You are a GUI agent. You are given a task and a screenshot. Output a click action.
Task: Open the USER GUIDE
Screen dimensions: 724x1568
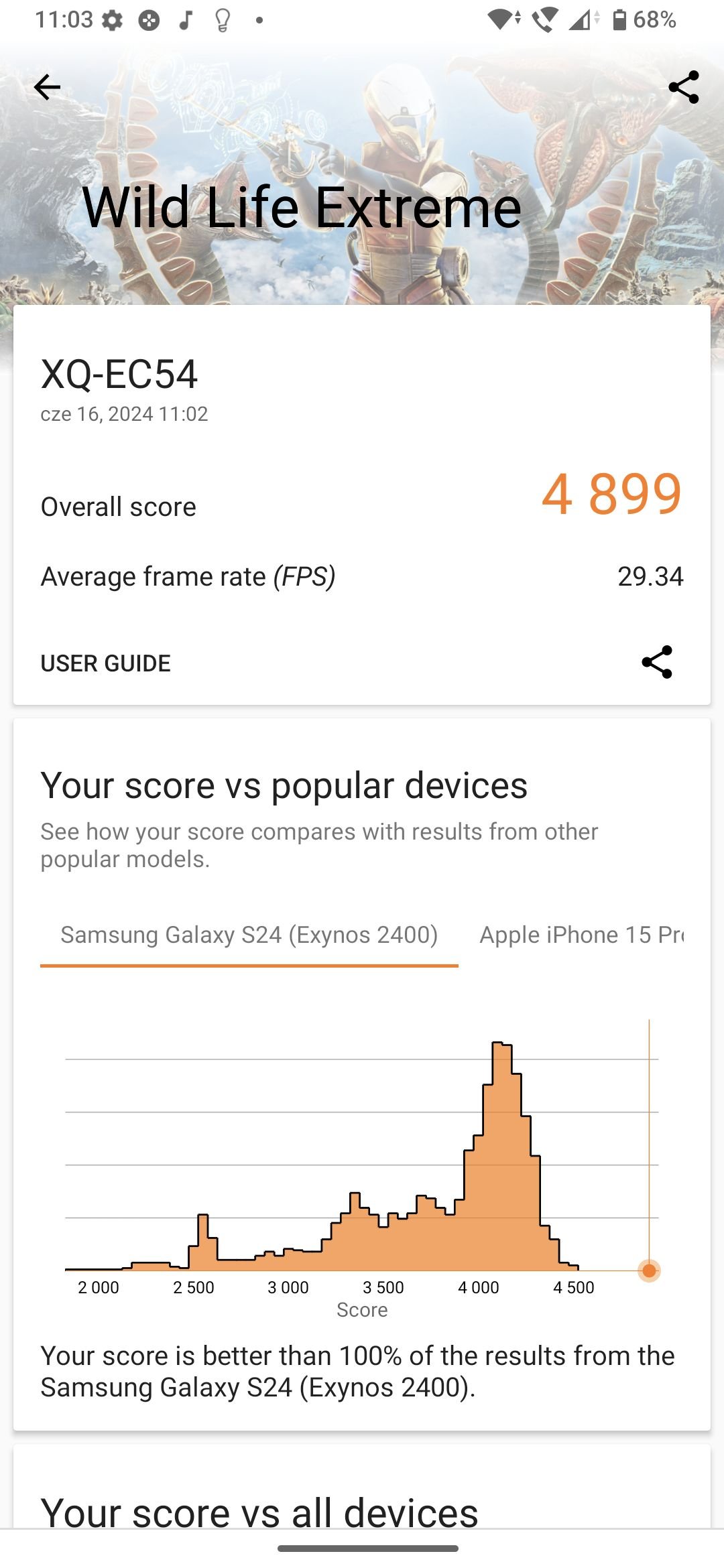(106, 663)
